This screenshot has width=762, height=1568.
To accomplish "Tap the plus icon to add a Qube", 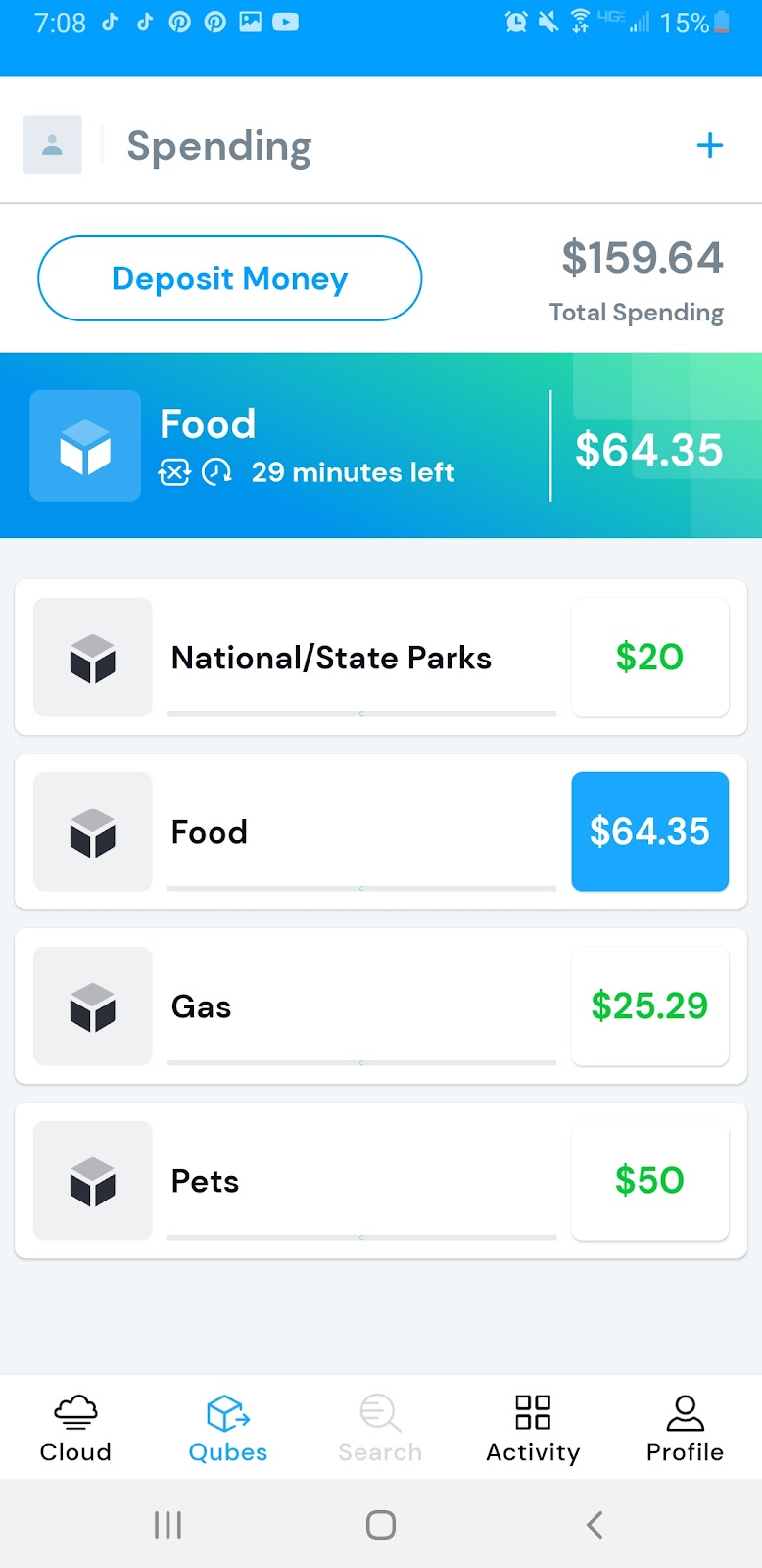I will (709, 146).
